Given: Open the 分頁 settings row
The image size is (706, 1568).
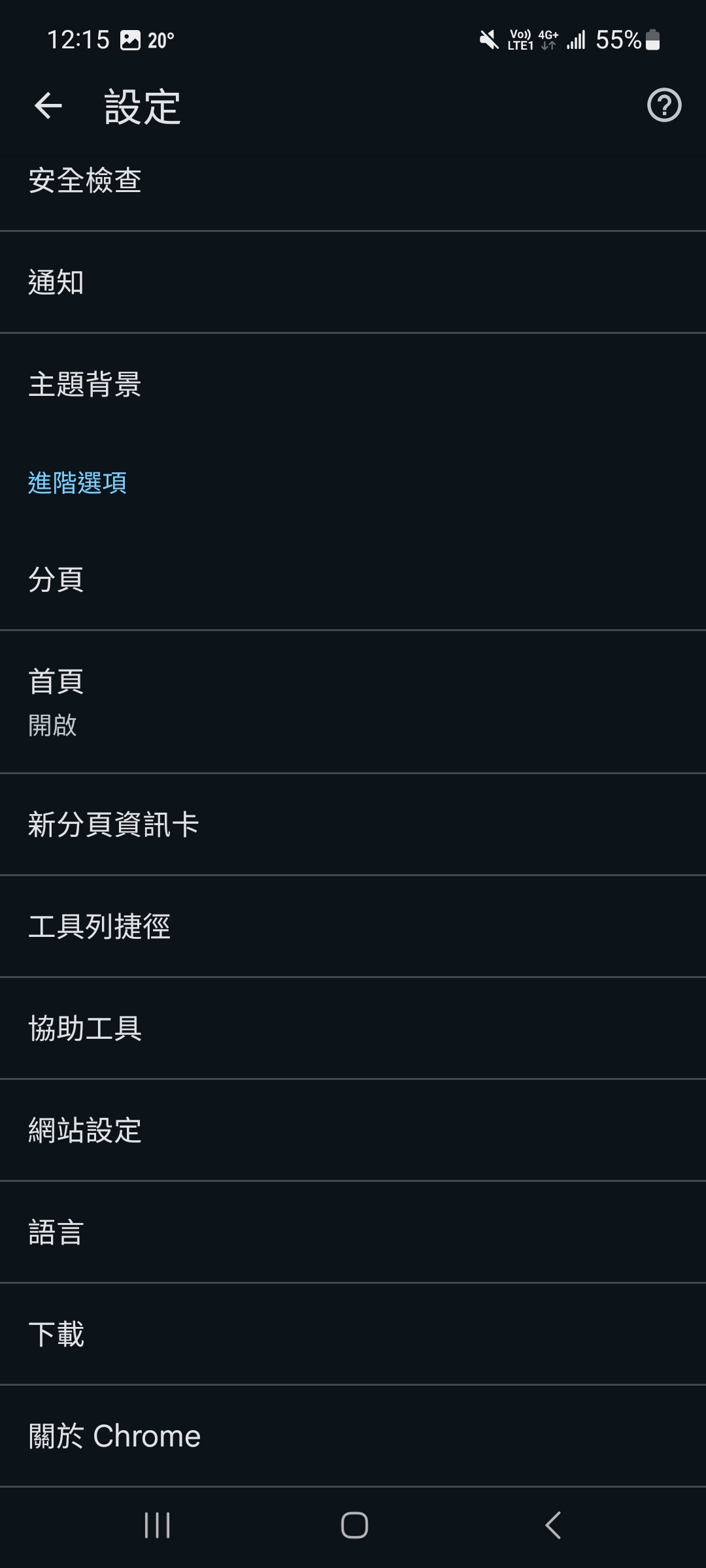Looking at the screenshot, I should (x=353, y=580).
